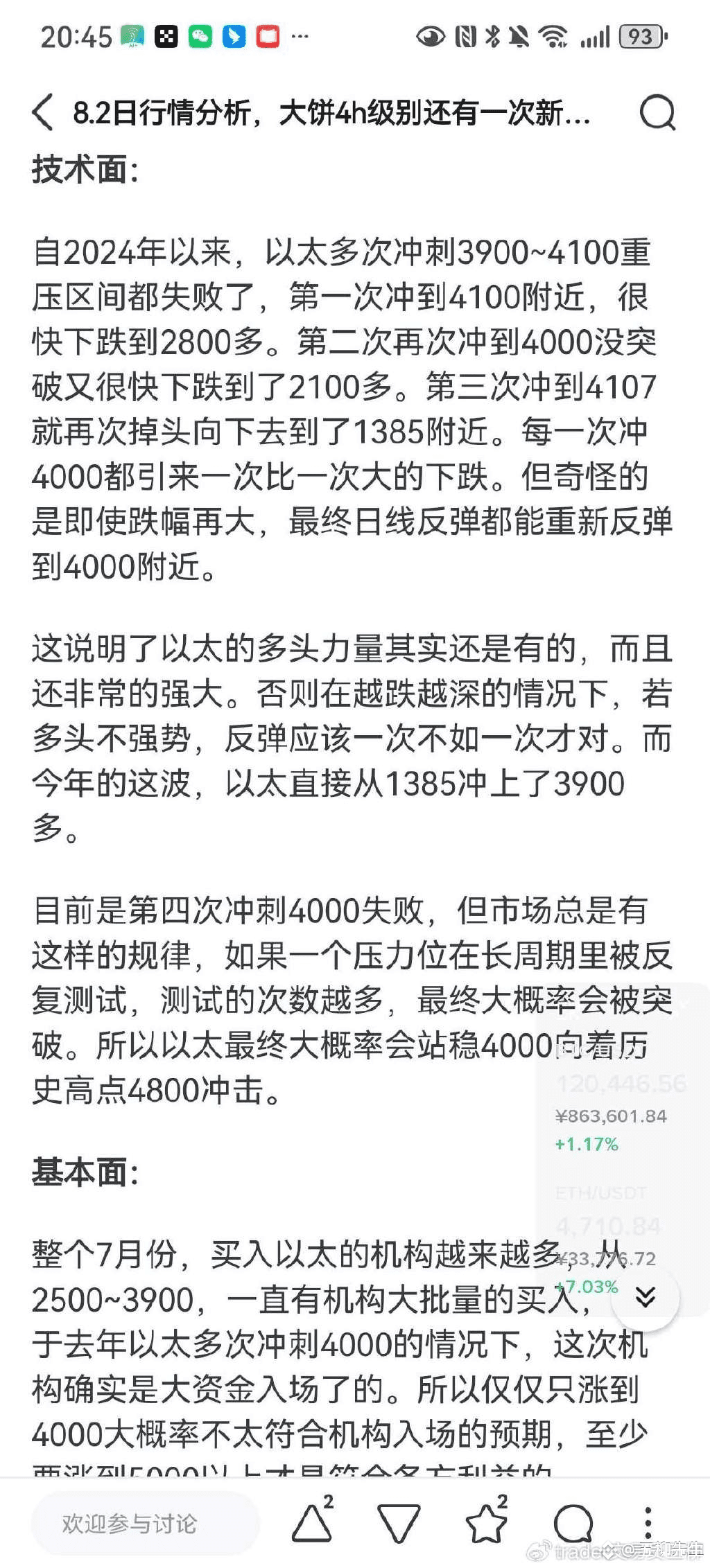Screen dimensions: 710x1568
Task: Collapse the floating price ticker widget
Action: click(x=645, y=1298)
